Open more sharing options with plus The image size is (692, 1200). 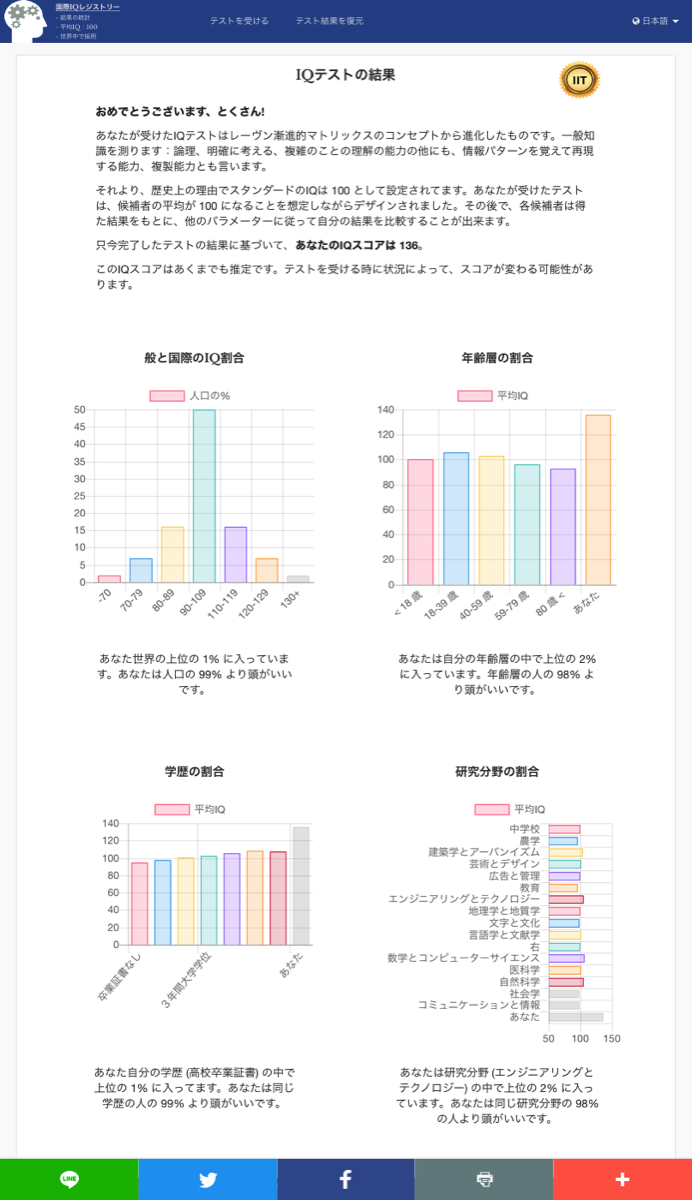[622, 1179]
